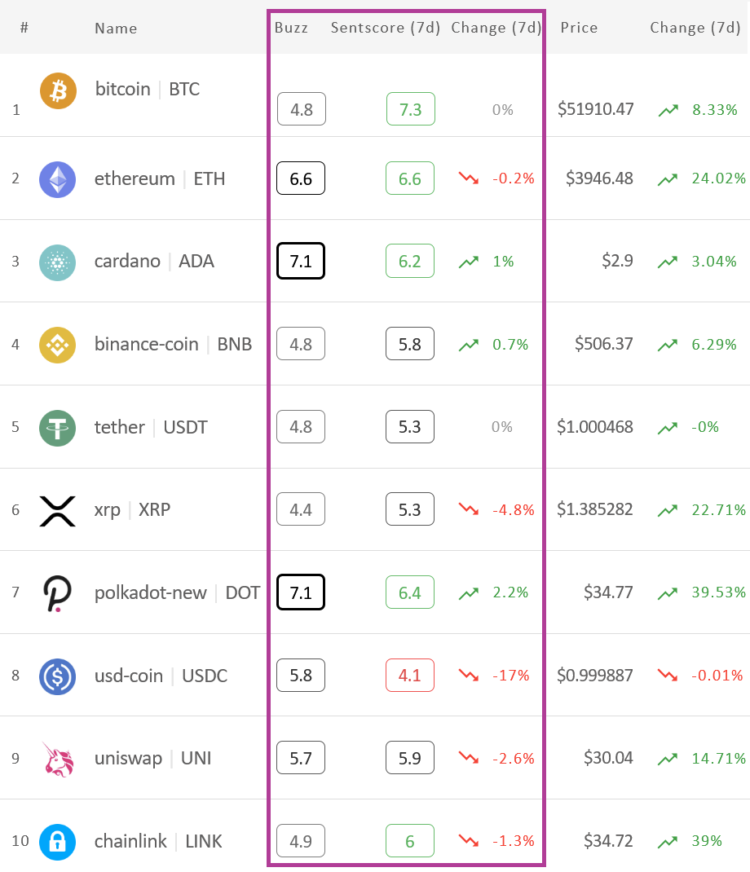
Task: Click the Uniswap unicorn logo
Action: [x=56, y=757]
